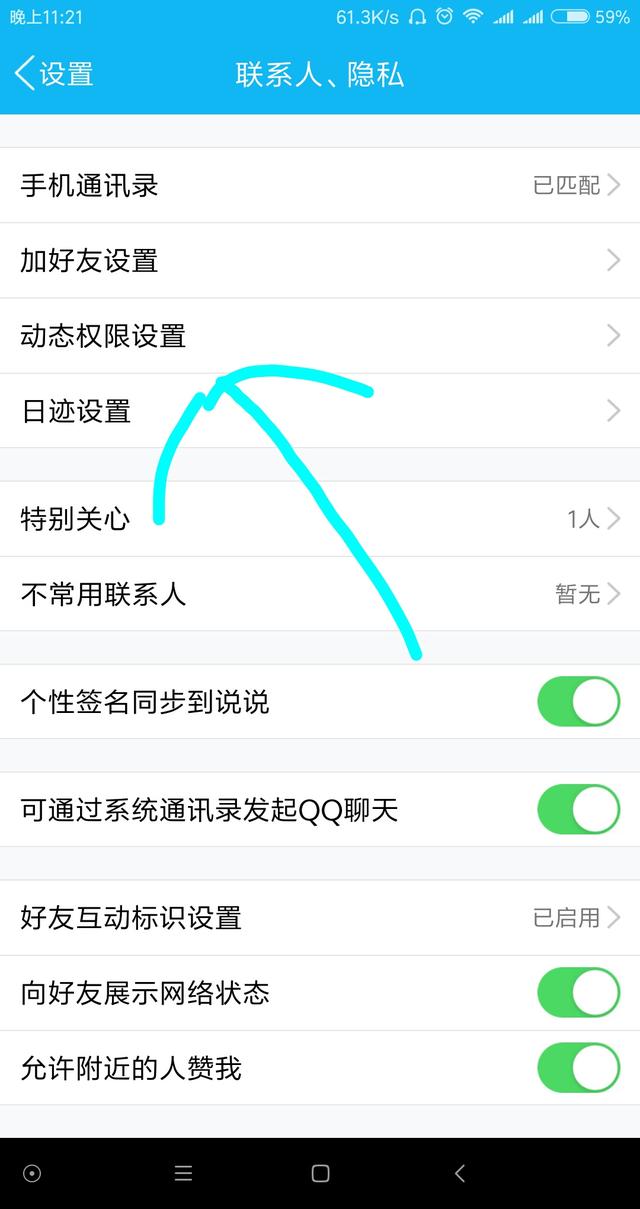Viewport: 640px width, 1209px height.
Task: Open 动态权限设置
Action: 320,336
